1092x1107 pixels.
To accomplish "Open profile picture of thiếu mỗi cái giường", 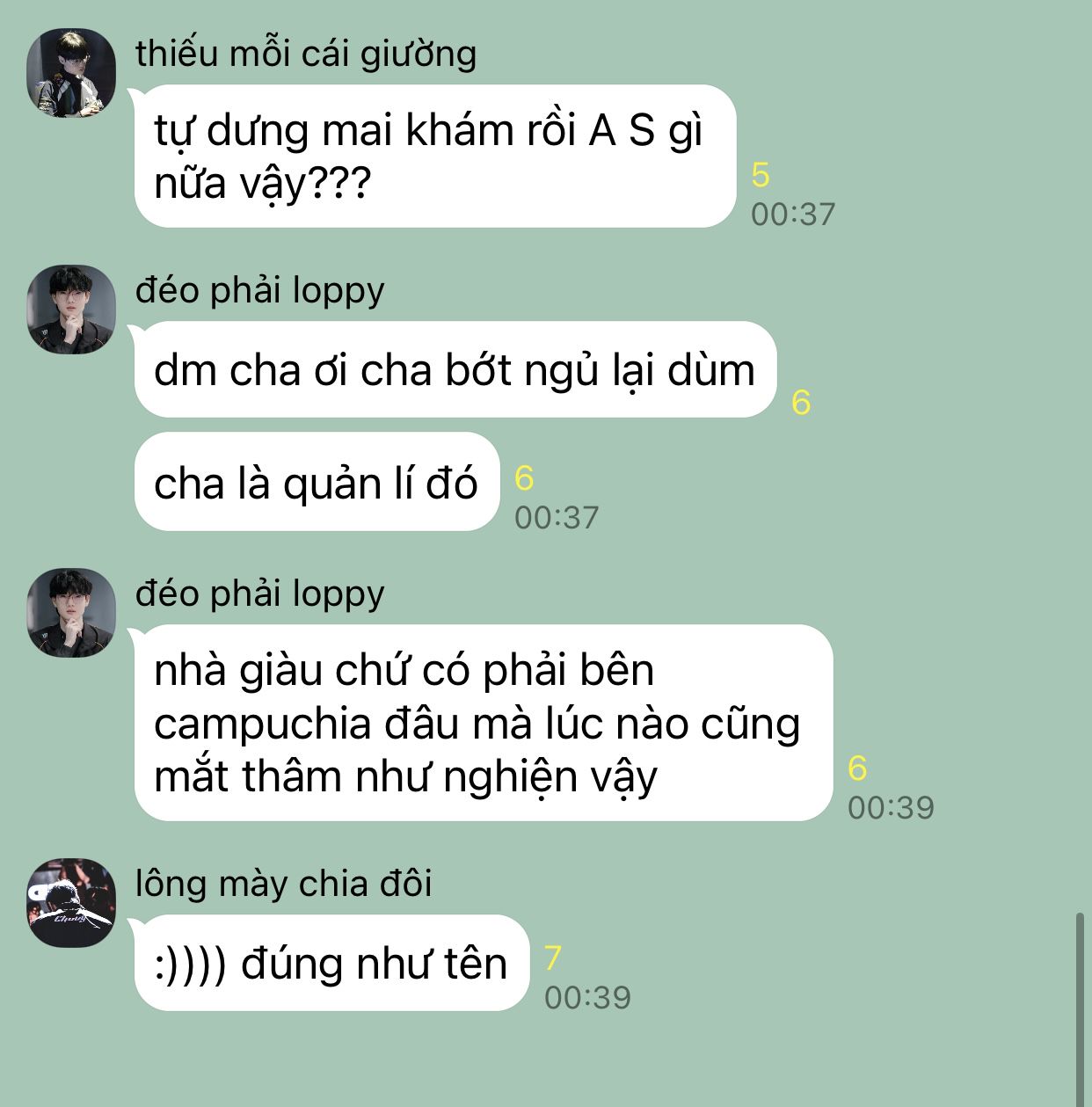I will click(x=71, y=73).
